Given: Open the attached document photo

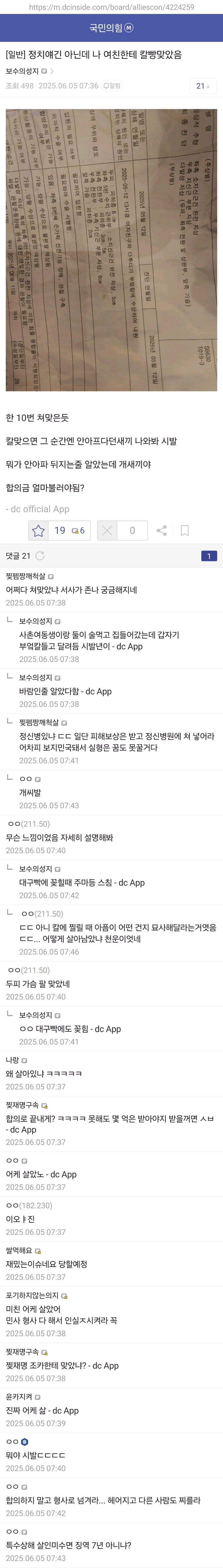Looking at the screenshot, I should click(x=111, y=250).
